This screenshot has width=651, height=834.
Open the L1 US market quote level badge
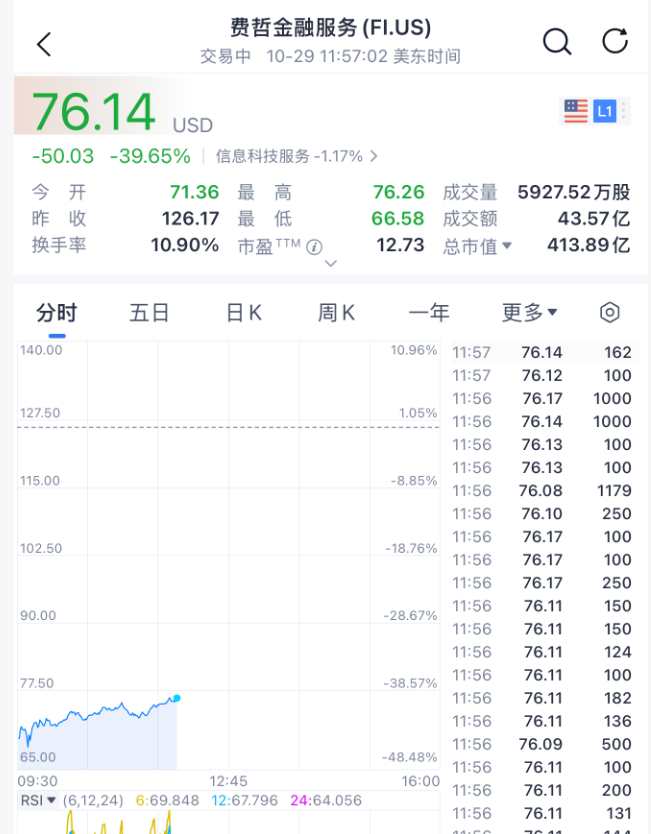[x=604, y=111]
